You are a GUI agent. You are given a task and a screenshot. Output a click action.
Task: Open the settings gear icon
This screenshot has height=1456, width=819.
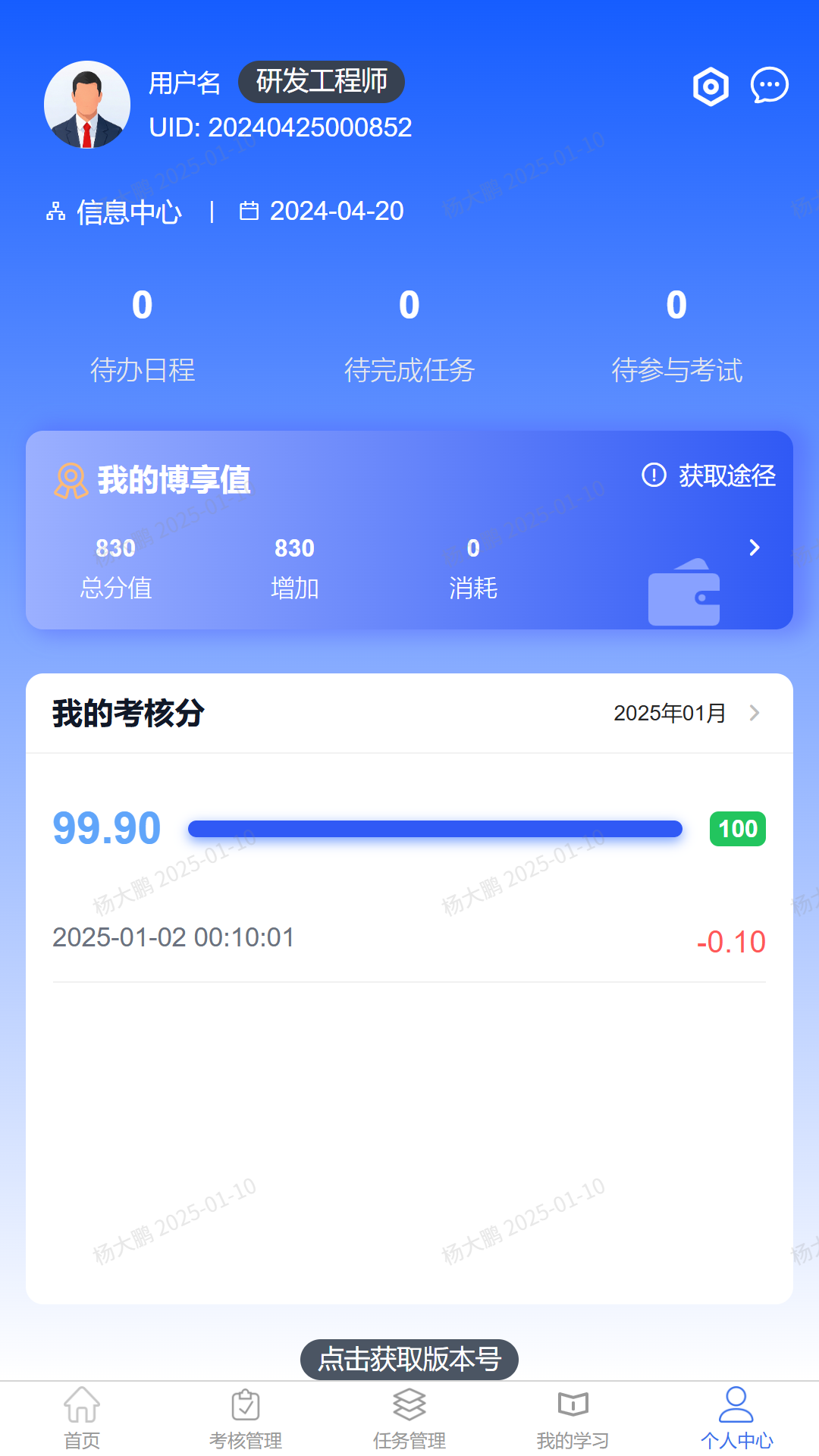710,86
